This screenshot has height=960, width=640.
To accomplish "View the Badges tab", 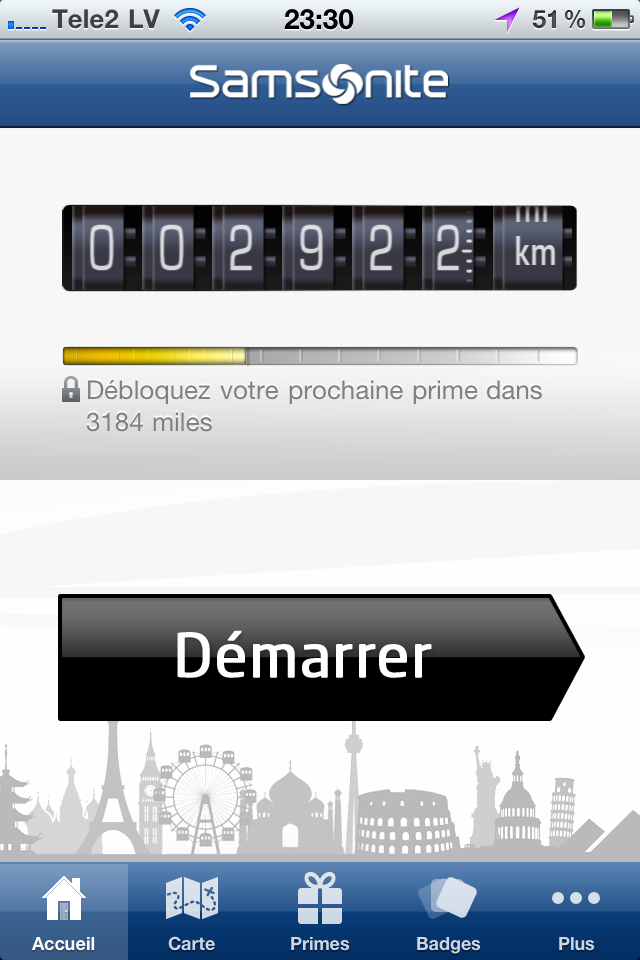I will tap(448, 911).
